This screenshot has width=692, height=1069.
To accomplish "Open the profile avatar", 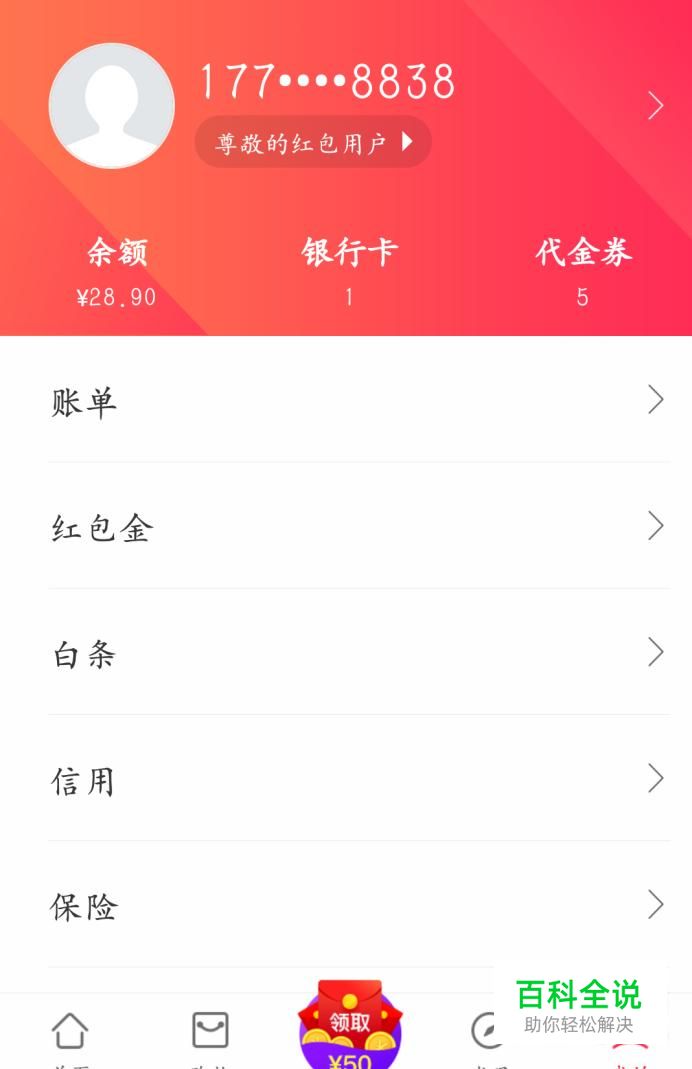I will (x=111, y=106).
